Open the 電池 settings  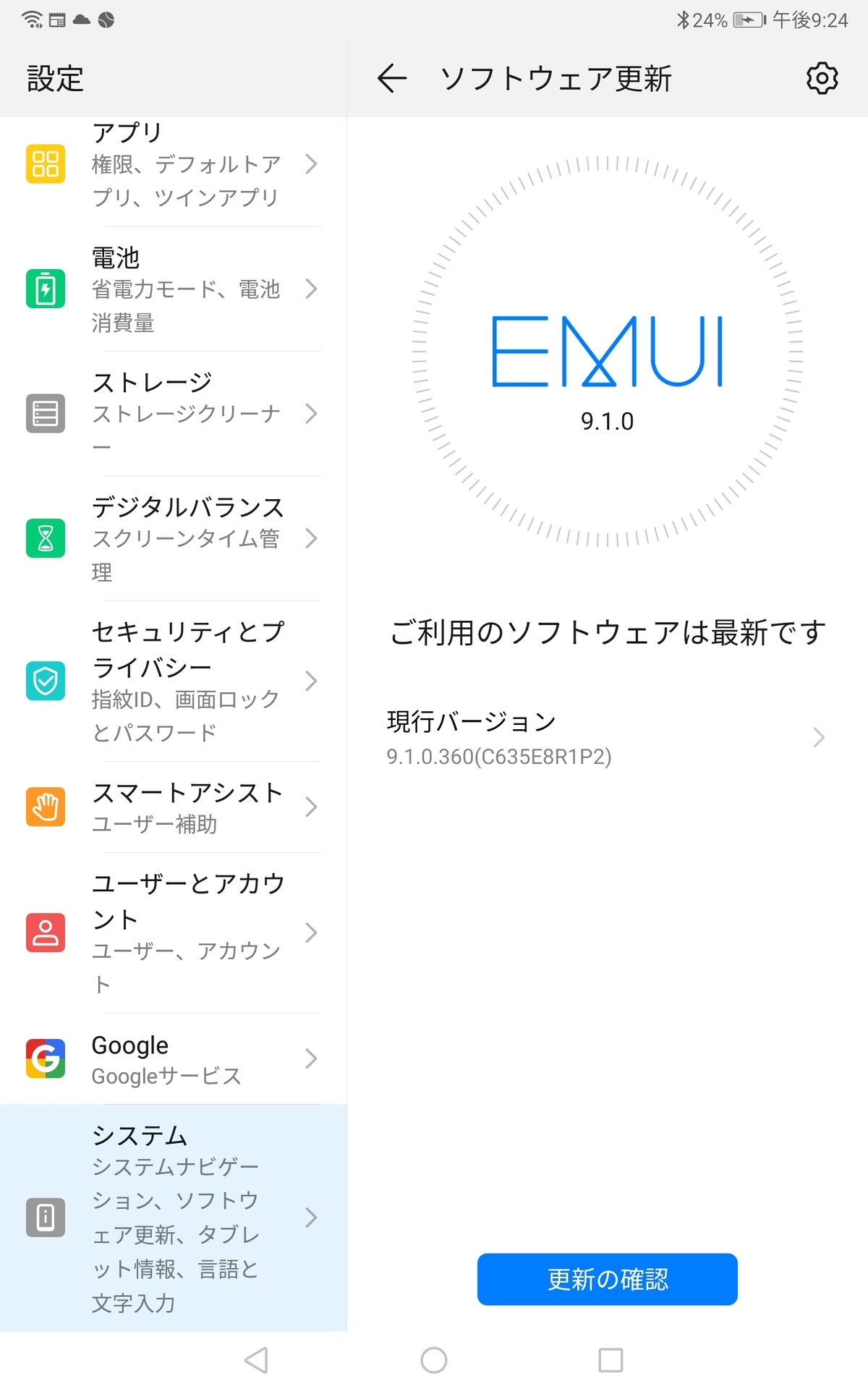tap(174, 289)
